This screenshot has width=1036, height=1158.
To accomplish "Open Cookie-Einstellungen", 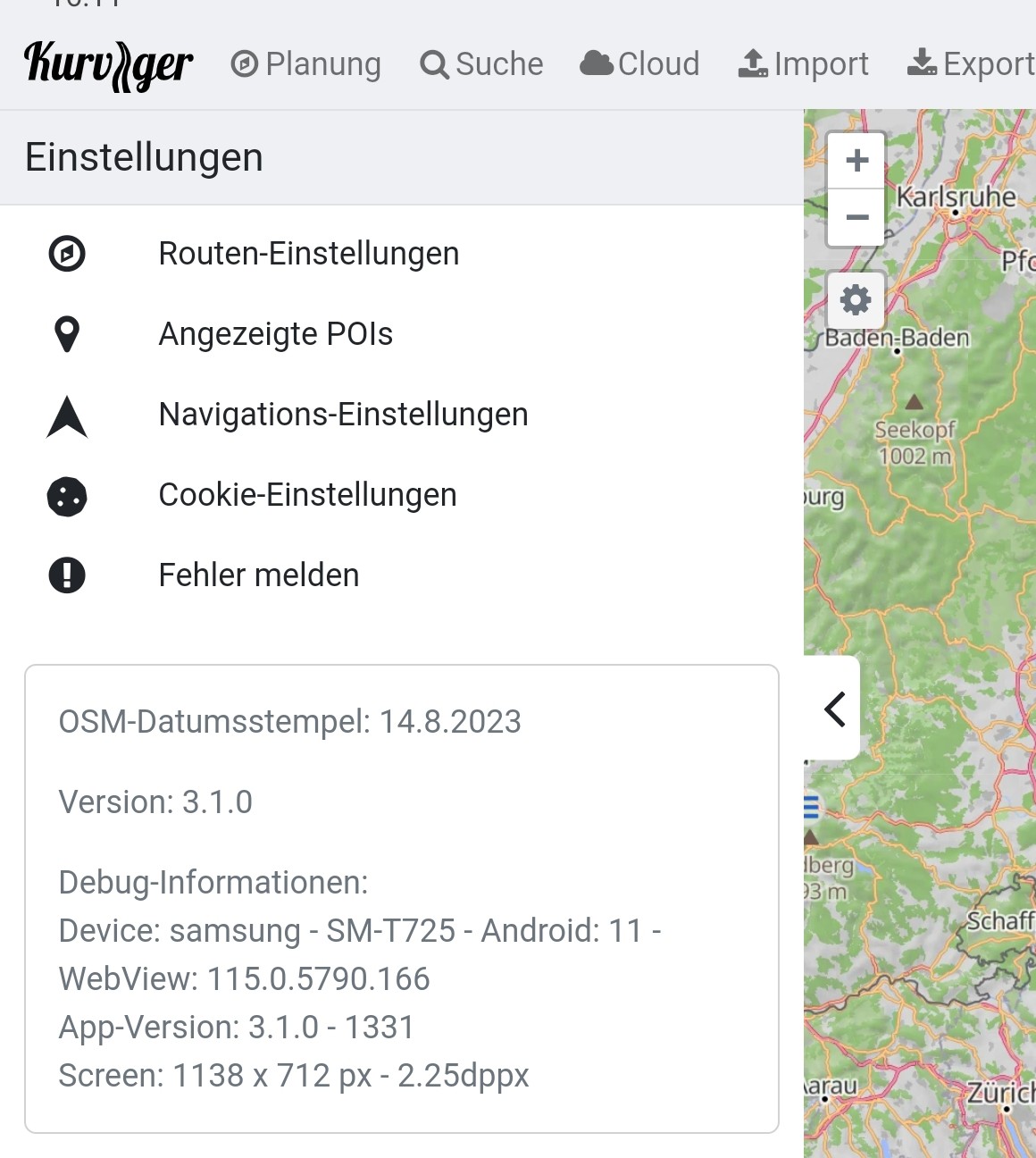I will coord(307,495).
